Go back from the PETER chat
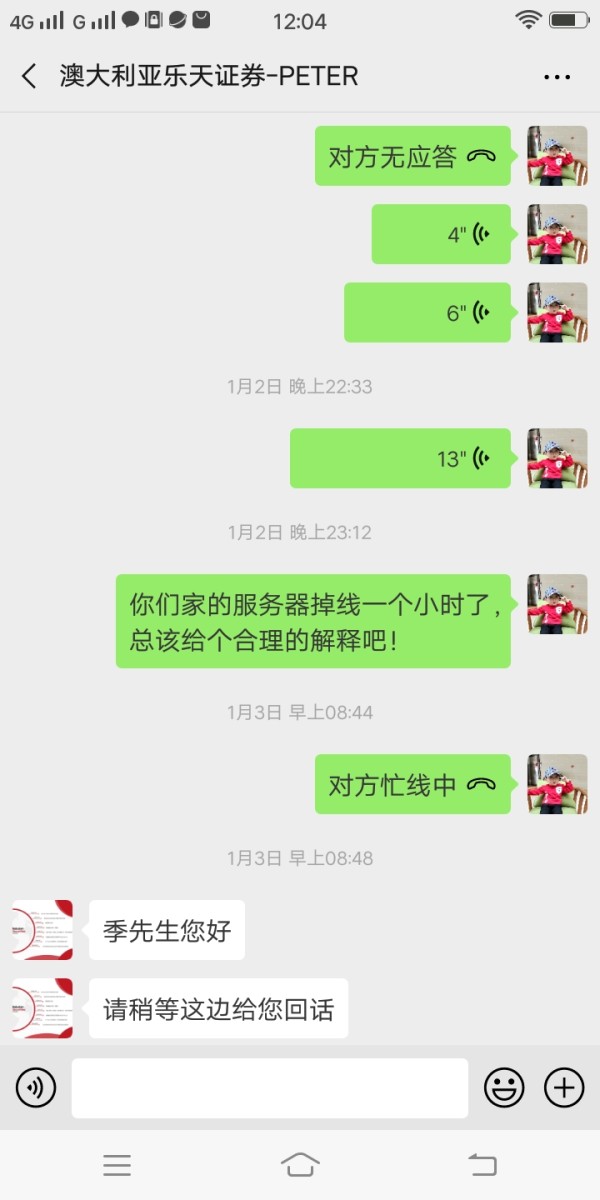Screen dimensions: 600x1200 pos(29,76)
